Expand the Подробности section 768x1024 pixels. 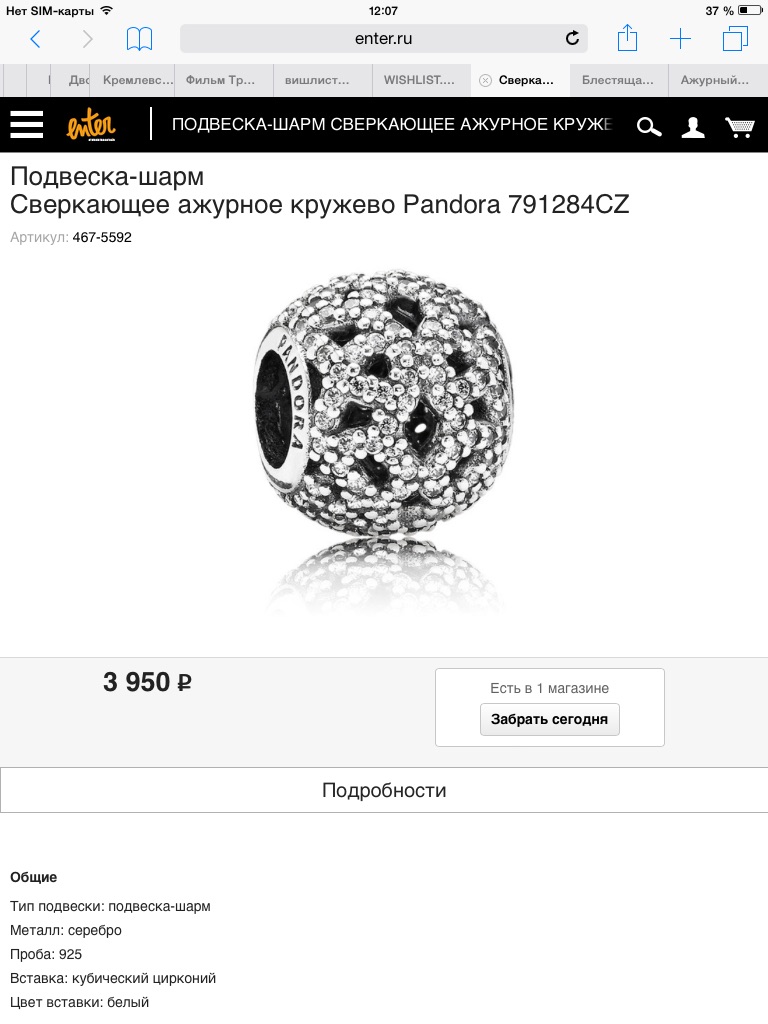pos(384,790)
